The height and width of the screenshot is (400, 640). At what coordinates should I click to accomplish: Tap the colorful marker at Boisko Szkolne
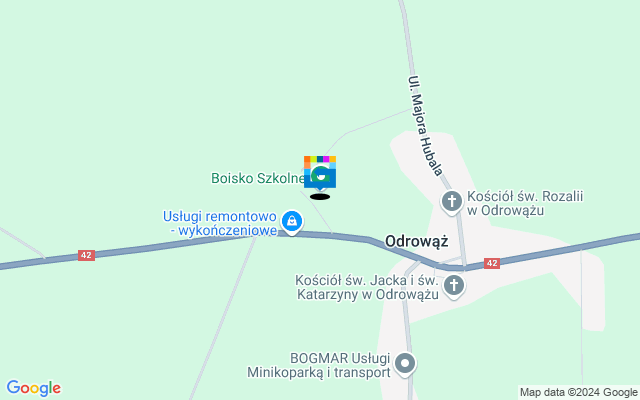click(320, 172)
